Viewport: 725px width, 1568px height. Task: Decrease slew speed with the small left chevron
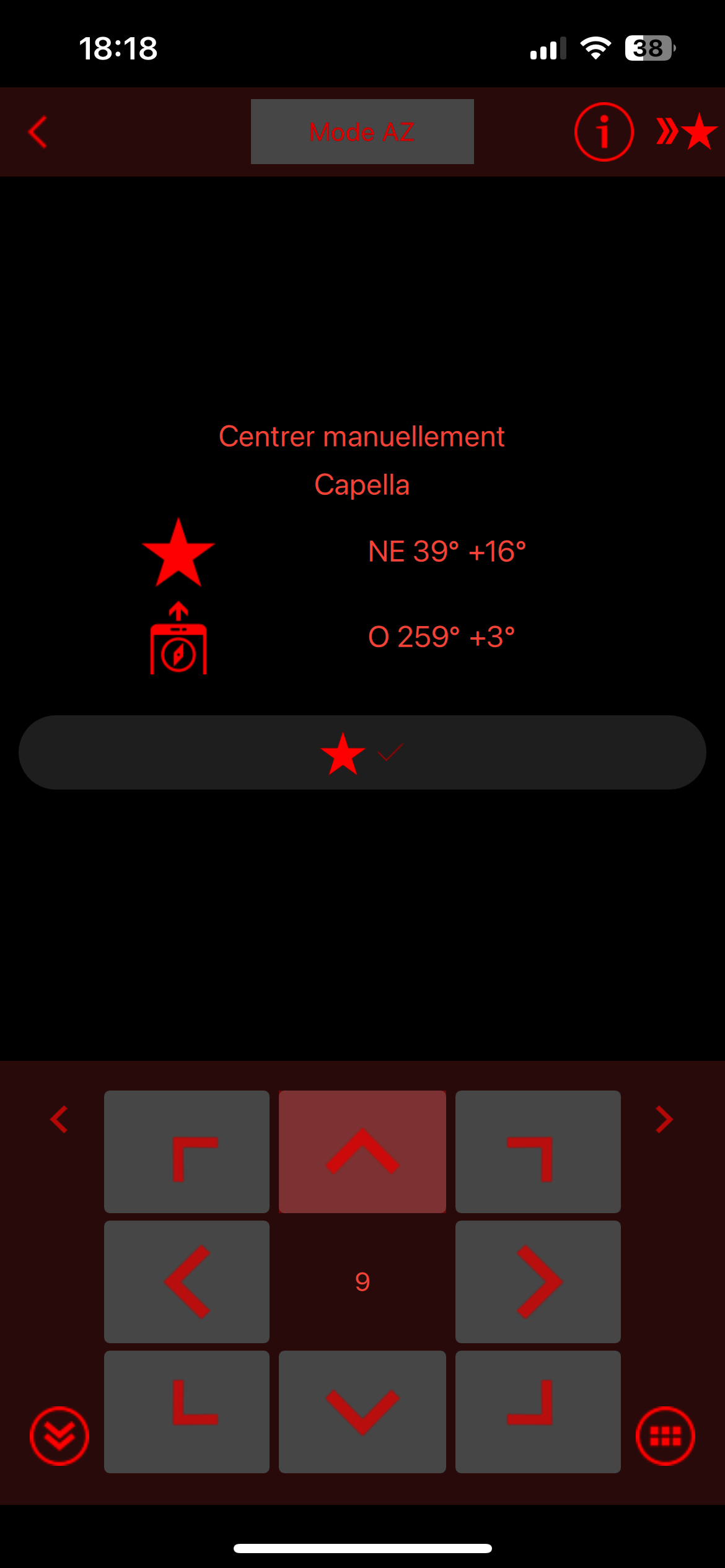click(59, 1120)
